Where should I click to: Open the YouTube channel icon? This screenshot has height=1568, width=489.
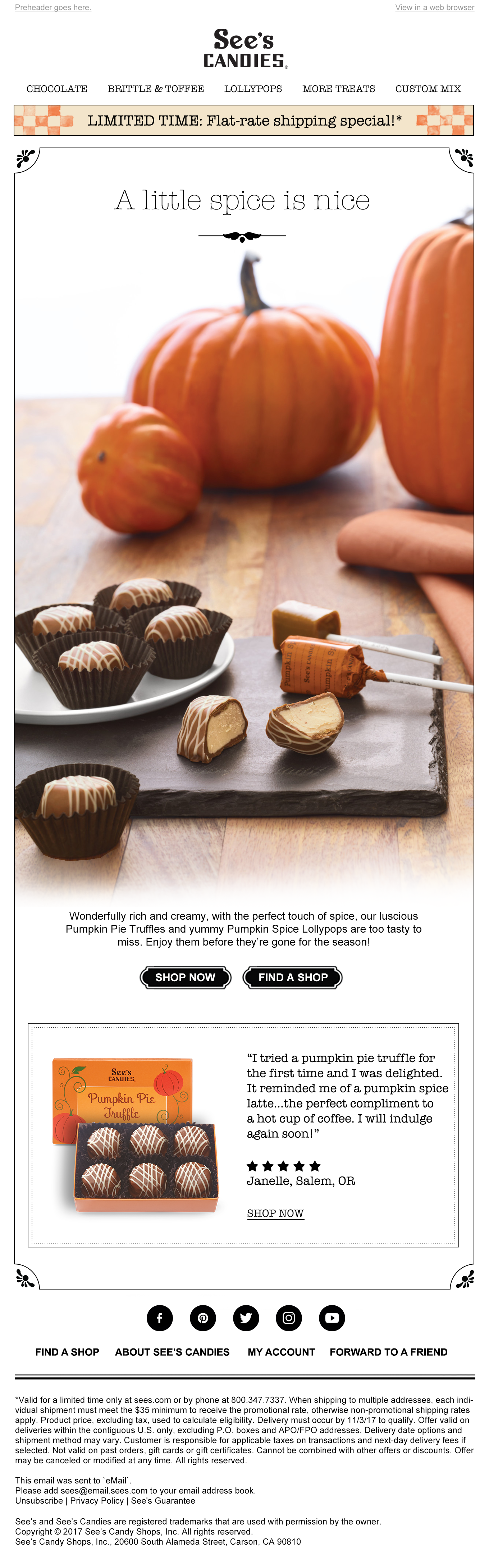[x=332, y=1318]
